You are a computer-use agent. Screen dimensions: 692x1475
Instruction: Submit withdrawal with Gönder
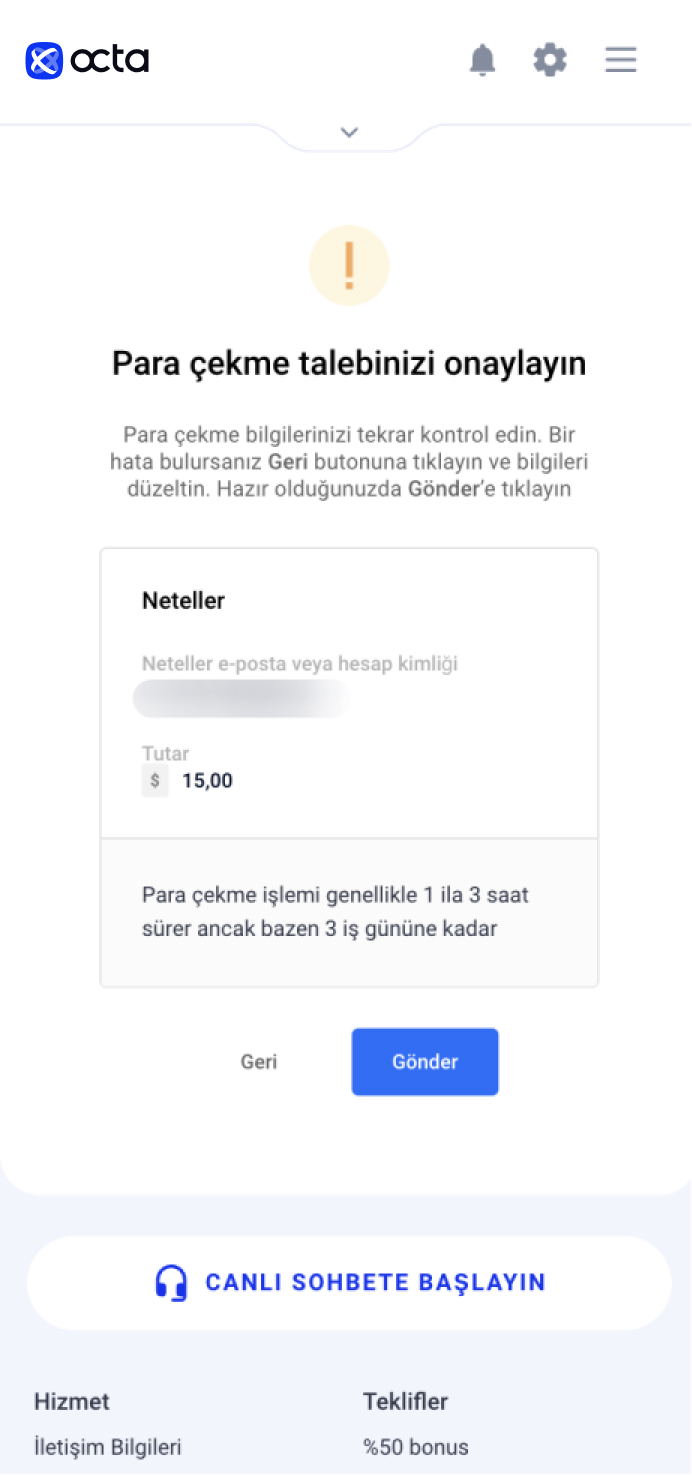pyautogui.click(x=425, y=1062)
